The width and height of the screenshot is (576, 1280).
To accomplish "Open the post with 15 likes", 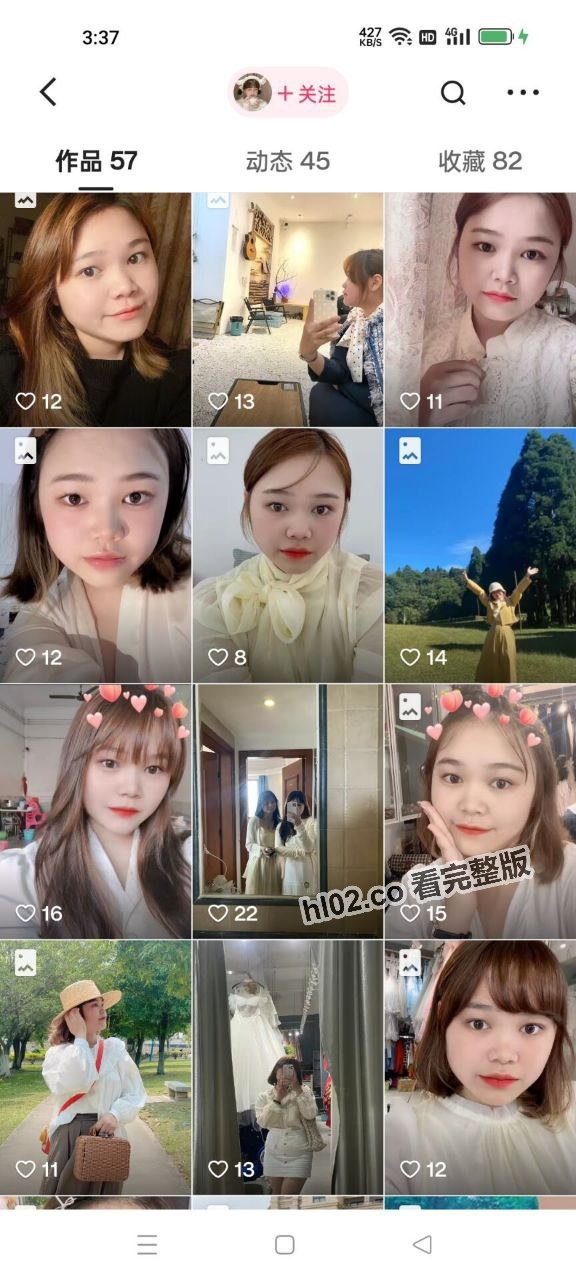I will 480,811.
